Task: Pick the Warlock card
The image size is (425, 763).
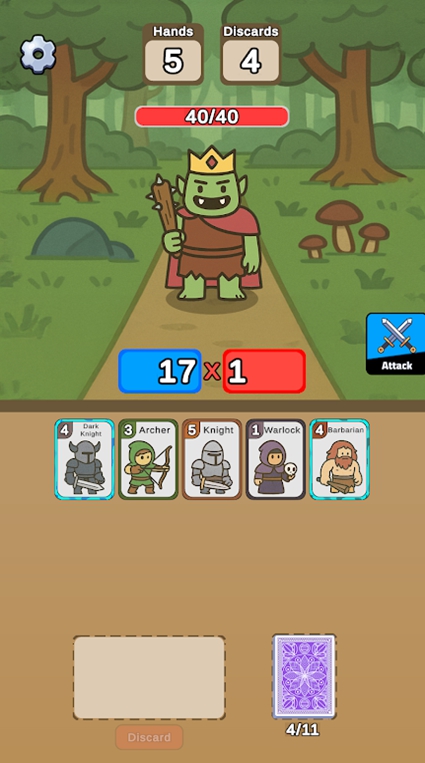Action: coord(276,459)
